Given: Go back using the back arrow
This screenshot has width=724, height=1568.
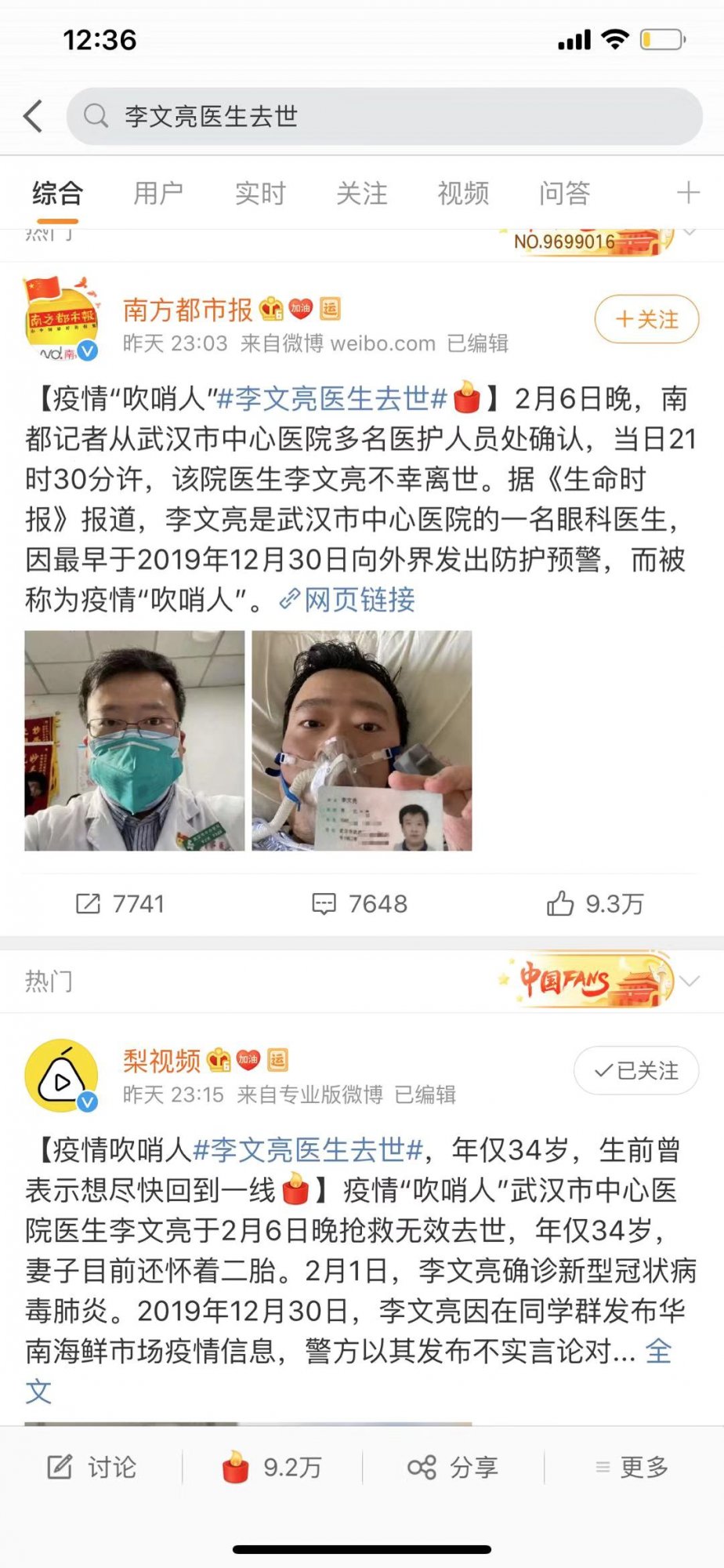Looking at the screenshot, I should (x=34, y=116).
